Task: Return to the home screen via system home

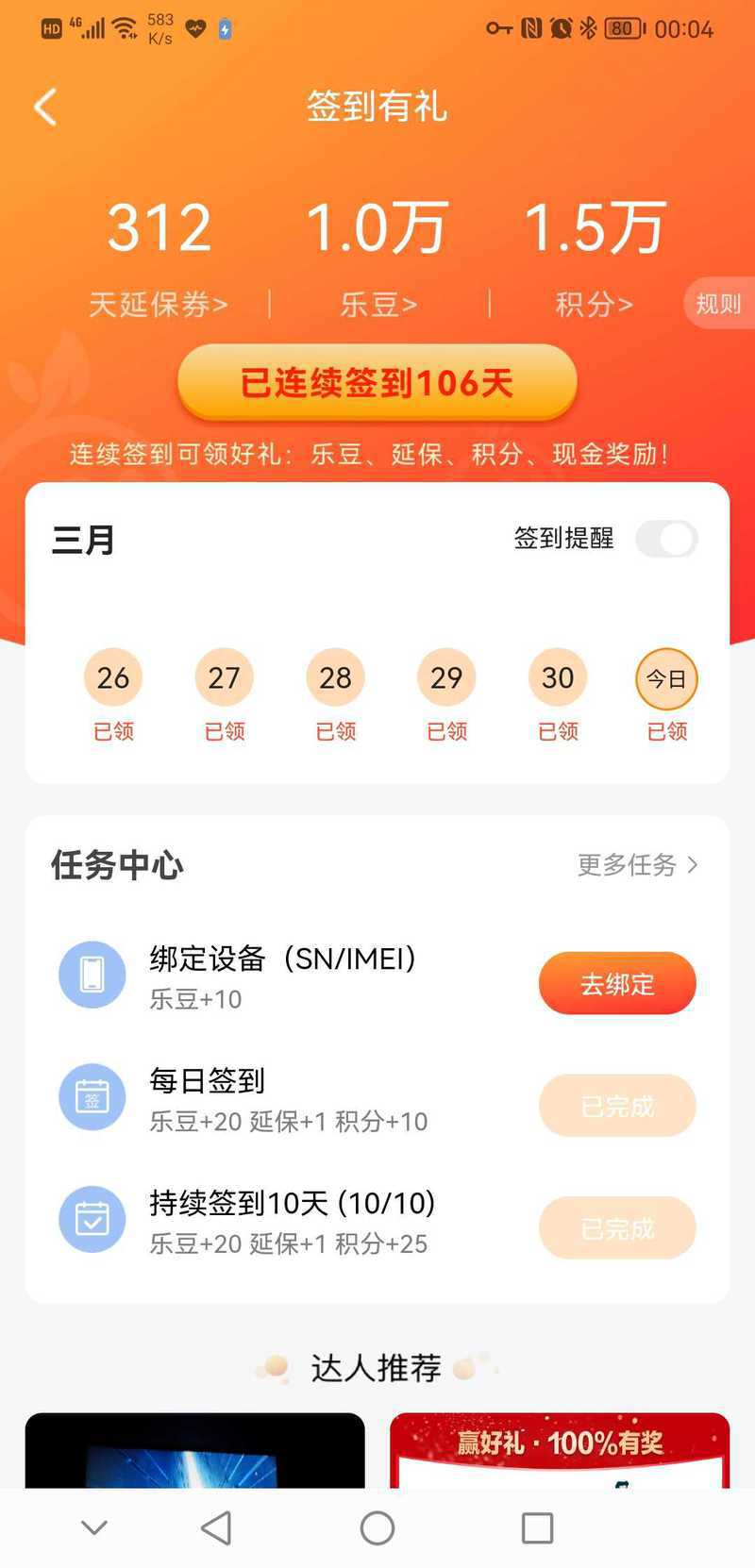Action: pos(377,1528)
